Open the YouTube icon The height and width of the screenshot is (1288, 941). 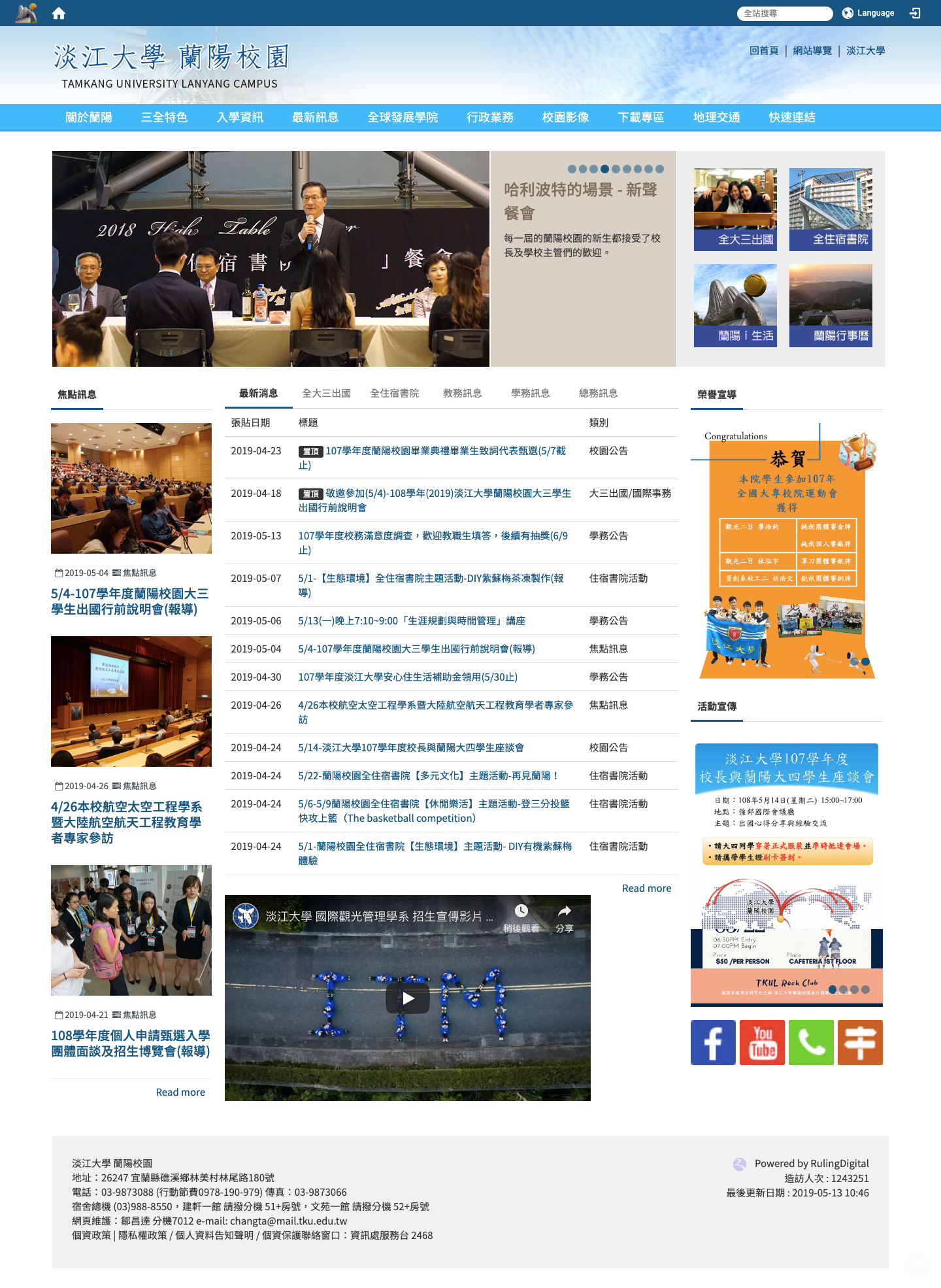762,1042
